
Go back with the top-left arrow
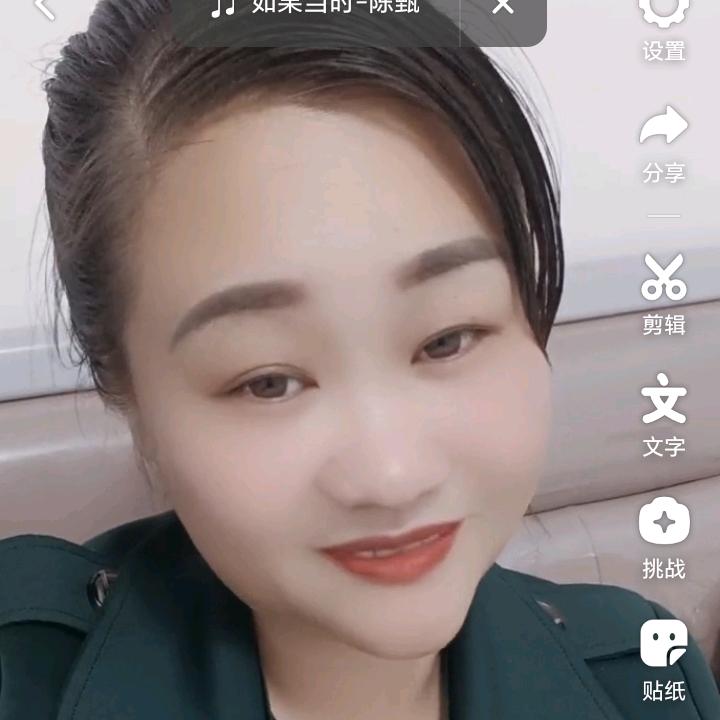point(44,8)
